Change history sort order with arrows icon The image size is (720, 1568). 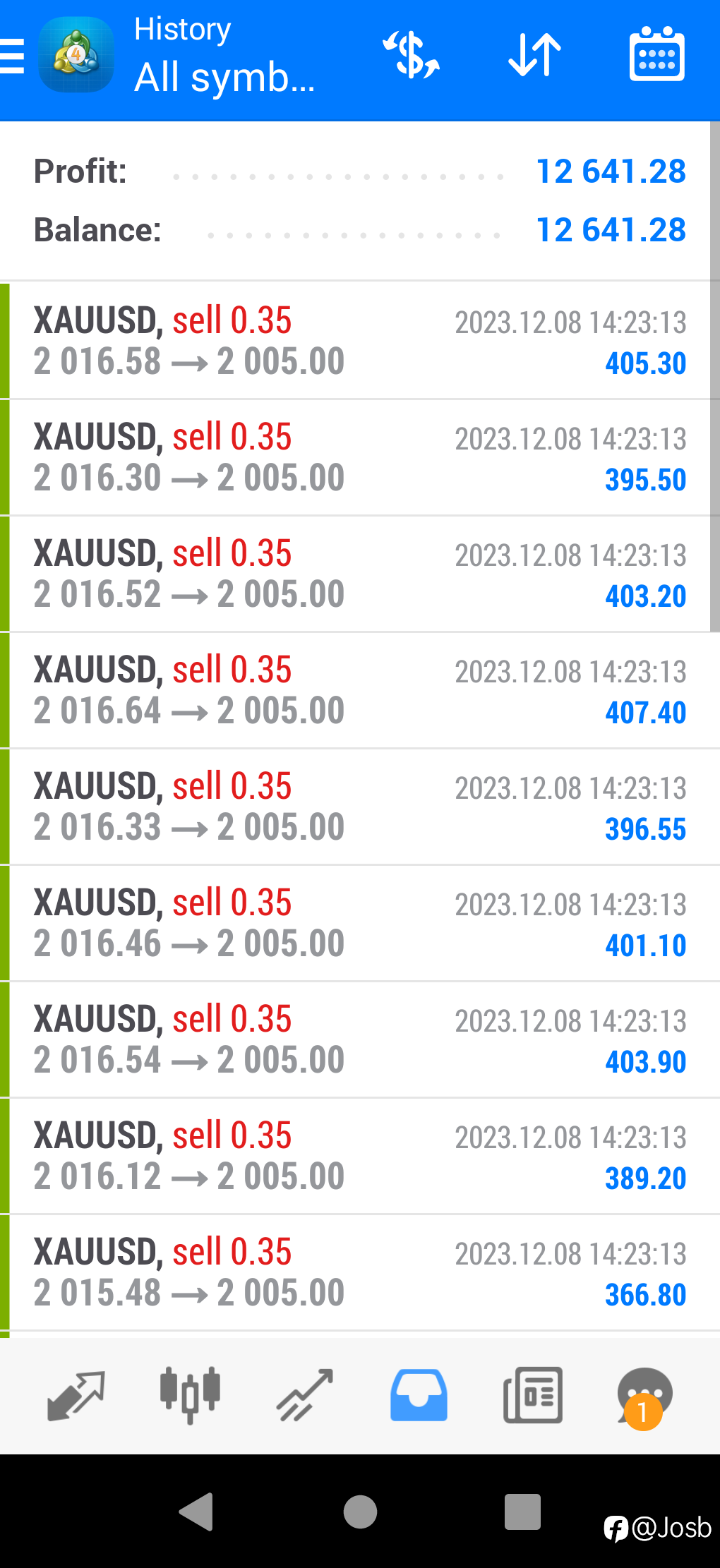[x=535, y=55]
